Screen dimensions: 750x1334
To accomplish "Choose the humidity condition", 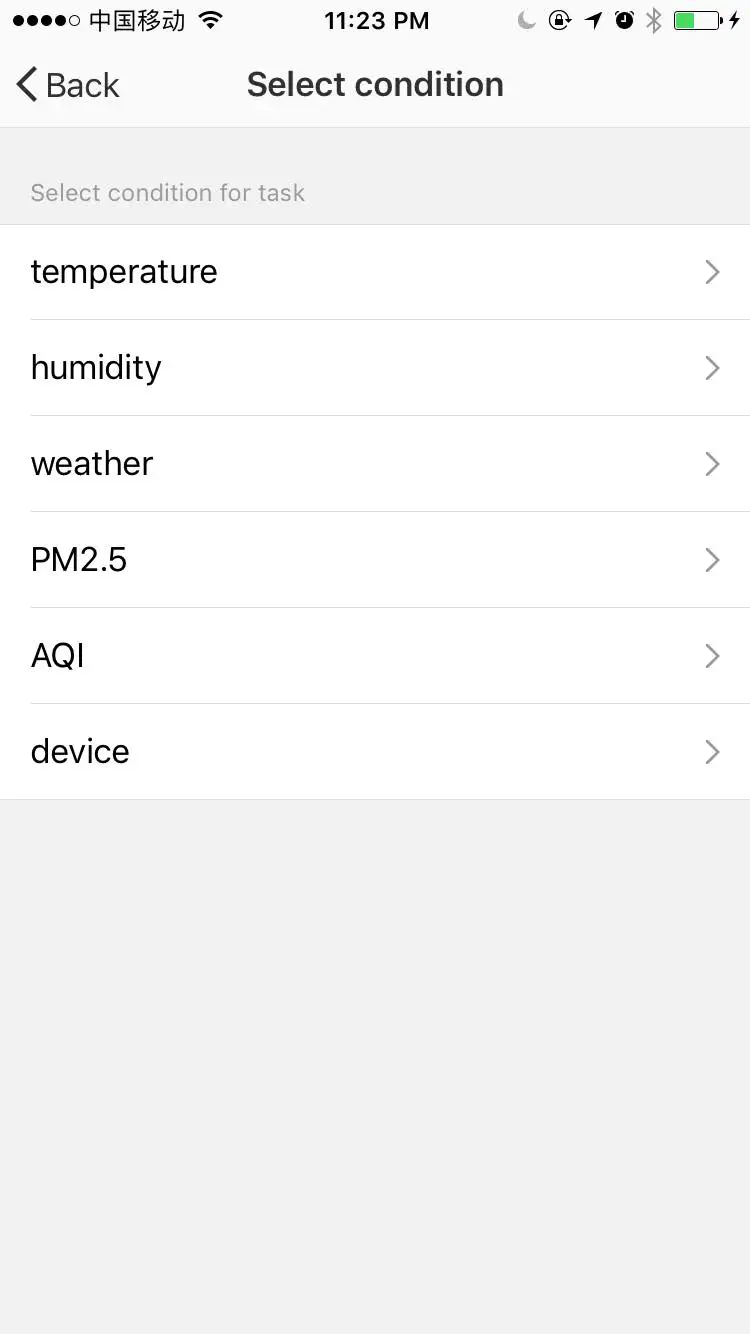I will tap(374, 368).
